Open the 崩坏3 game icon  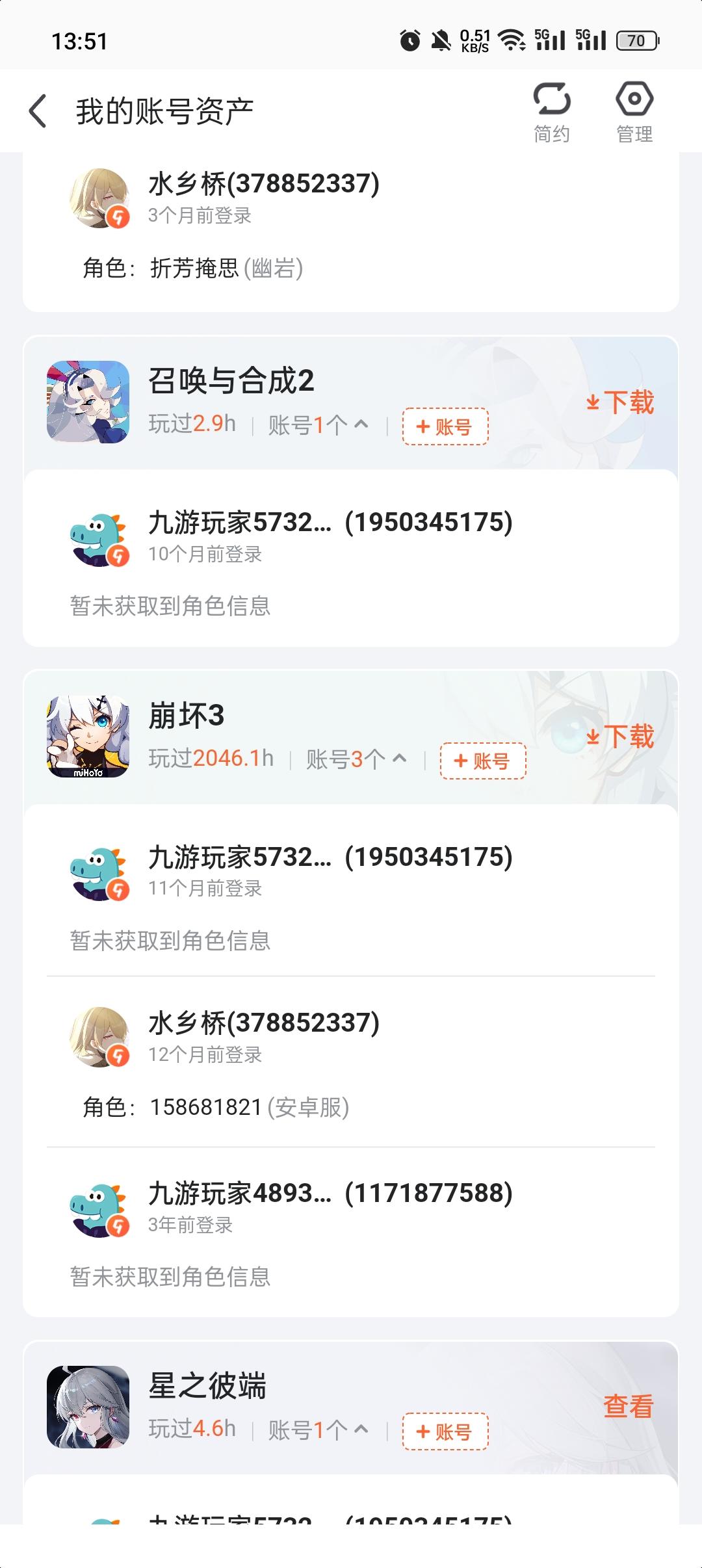pyautogui.click(x=88, y=737)
